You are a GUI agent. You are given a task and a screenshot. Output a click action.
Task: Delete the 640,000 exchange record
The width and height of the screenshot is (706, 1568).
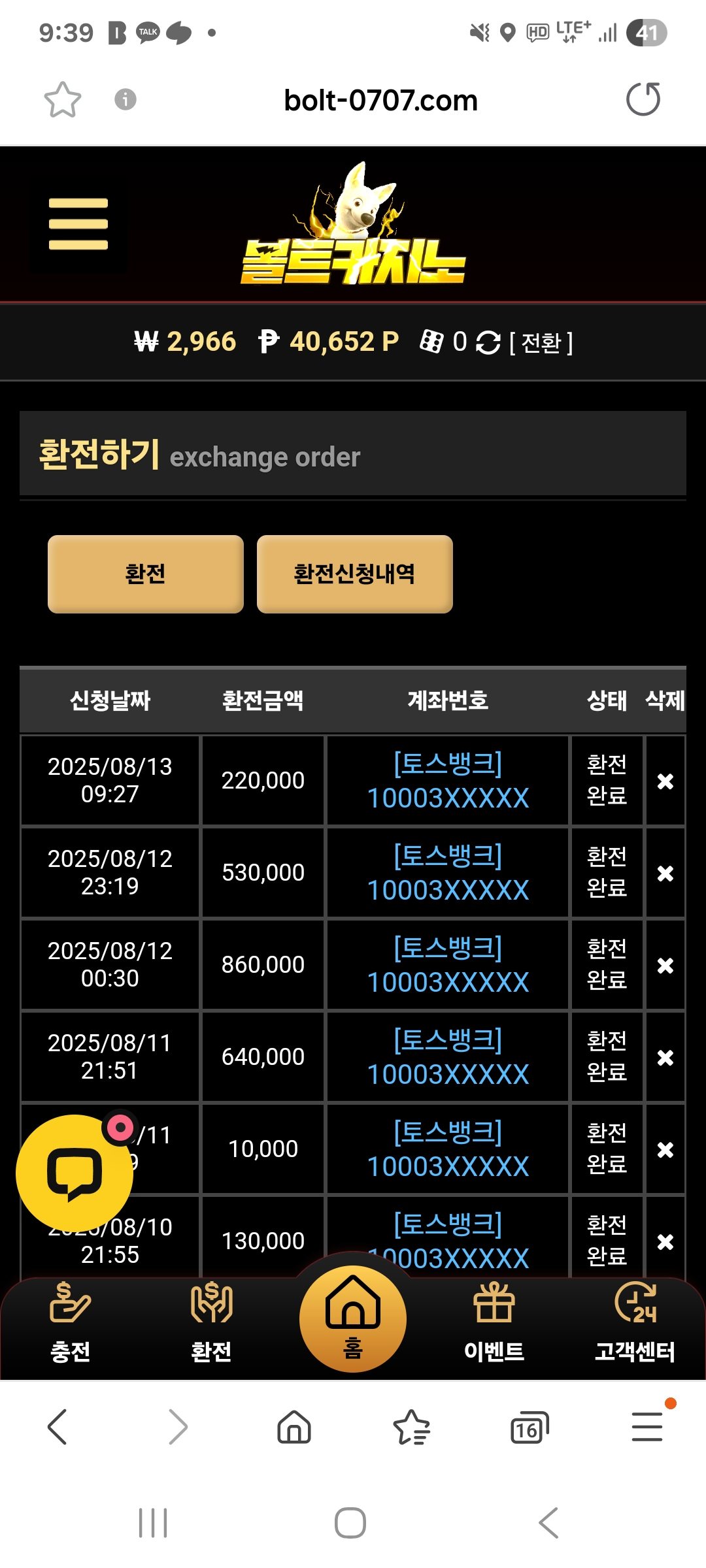[x=665, y=1058]
